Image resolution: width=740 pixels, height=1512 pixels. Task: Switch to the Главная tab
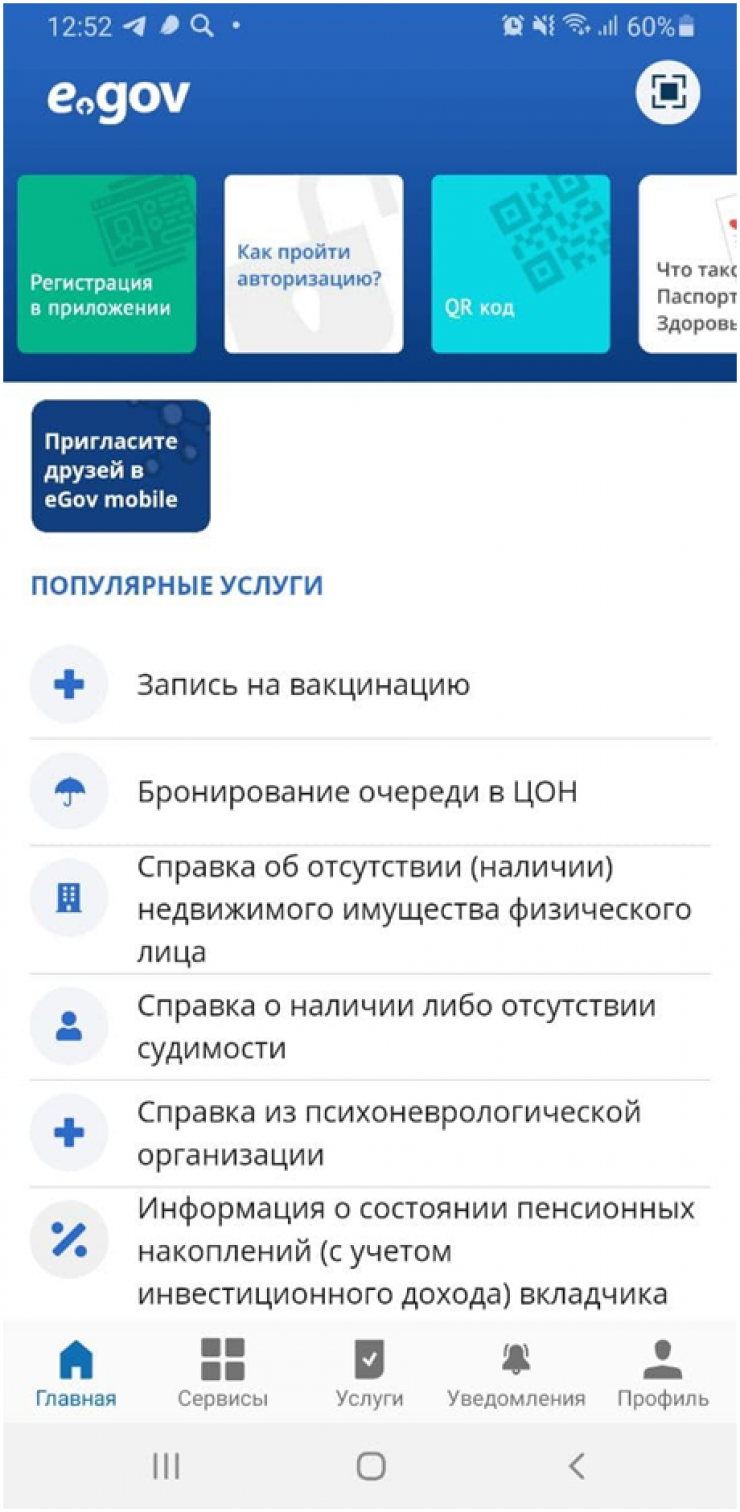click(x=76, y=1374)
